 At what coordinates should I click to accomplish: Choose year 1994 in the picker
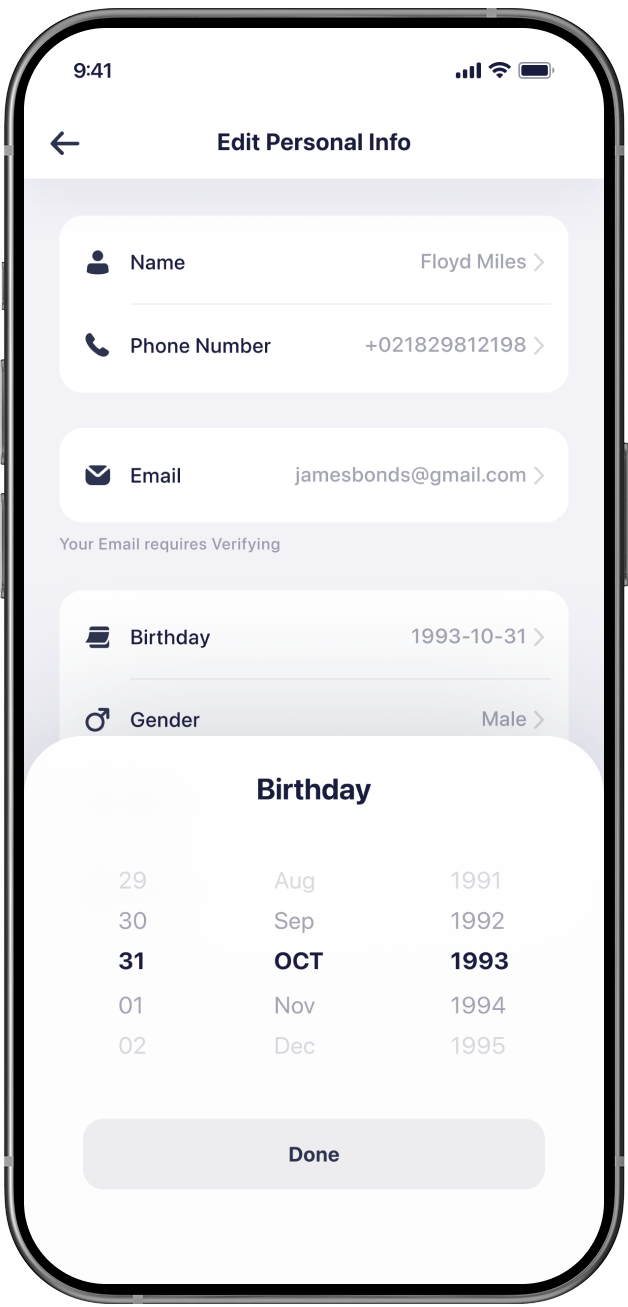click(477, 1005)
